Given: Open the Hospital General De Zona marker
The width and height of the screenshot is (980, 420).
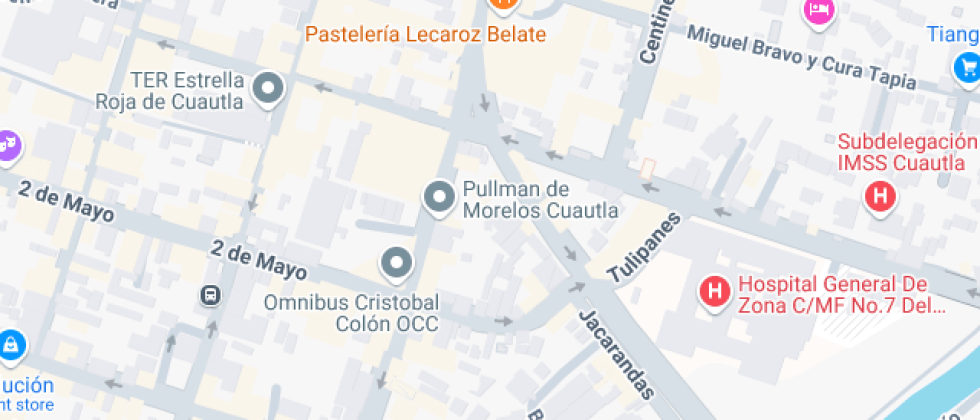Looking at the screenshot, I should (x=715, y=292).
